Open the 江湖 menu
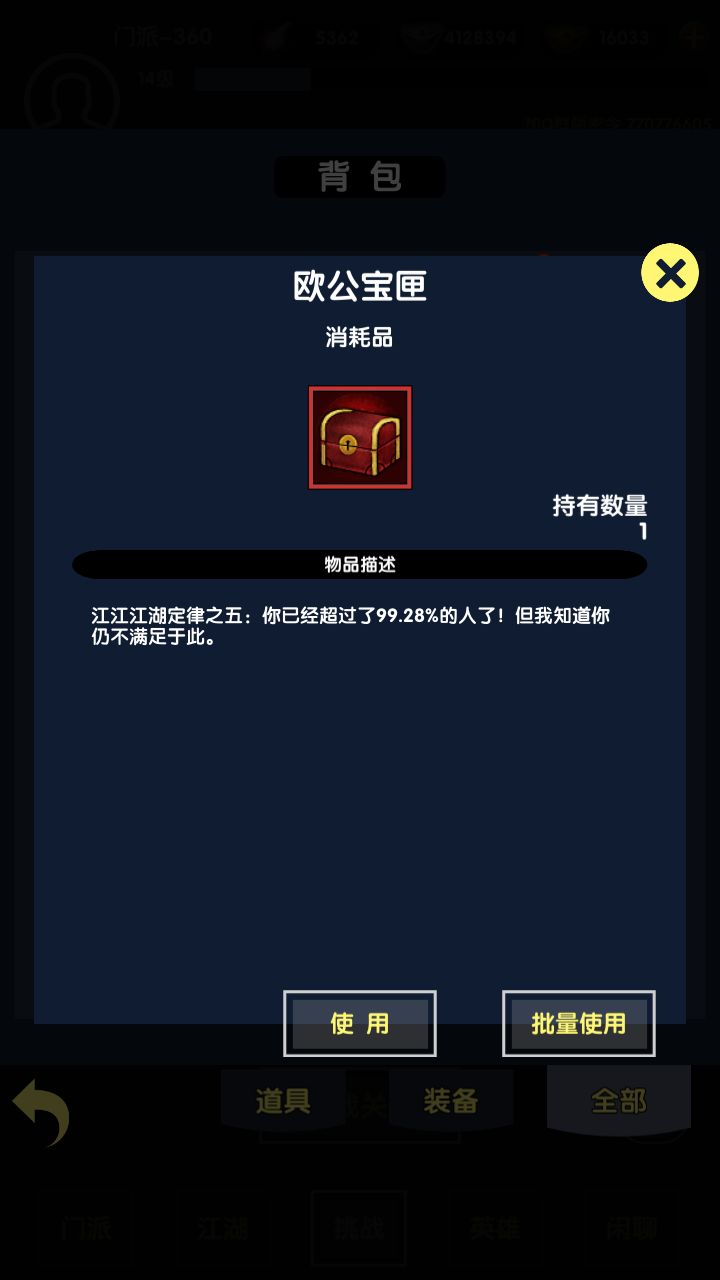The width and height of the screenshot is (720, 1280). click(223, 1228)
